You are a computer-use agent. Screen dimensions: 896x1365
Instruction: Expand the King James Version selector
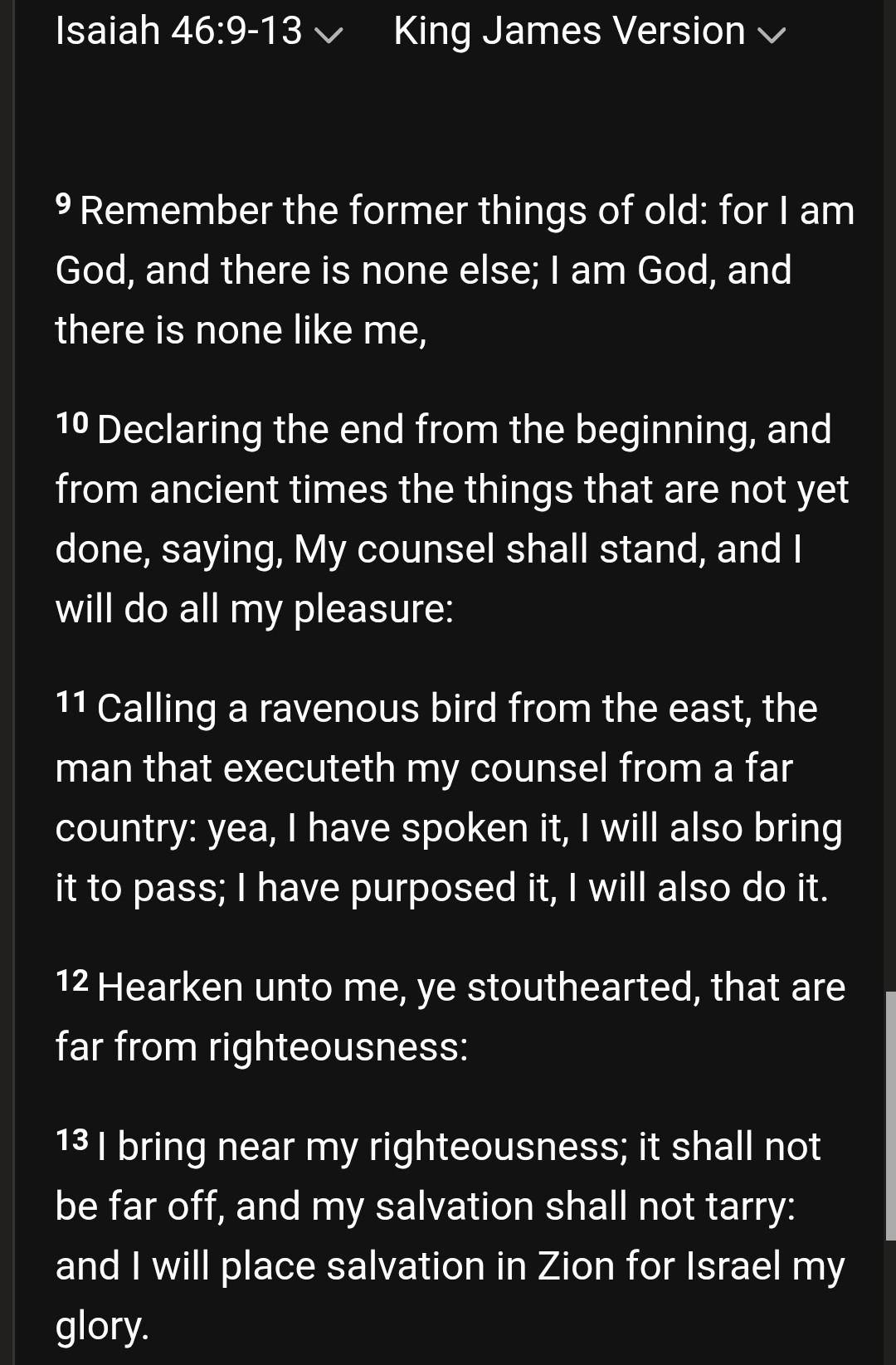point(589,32)
